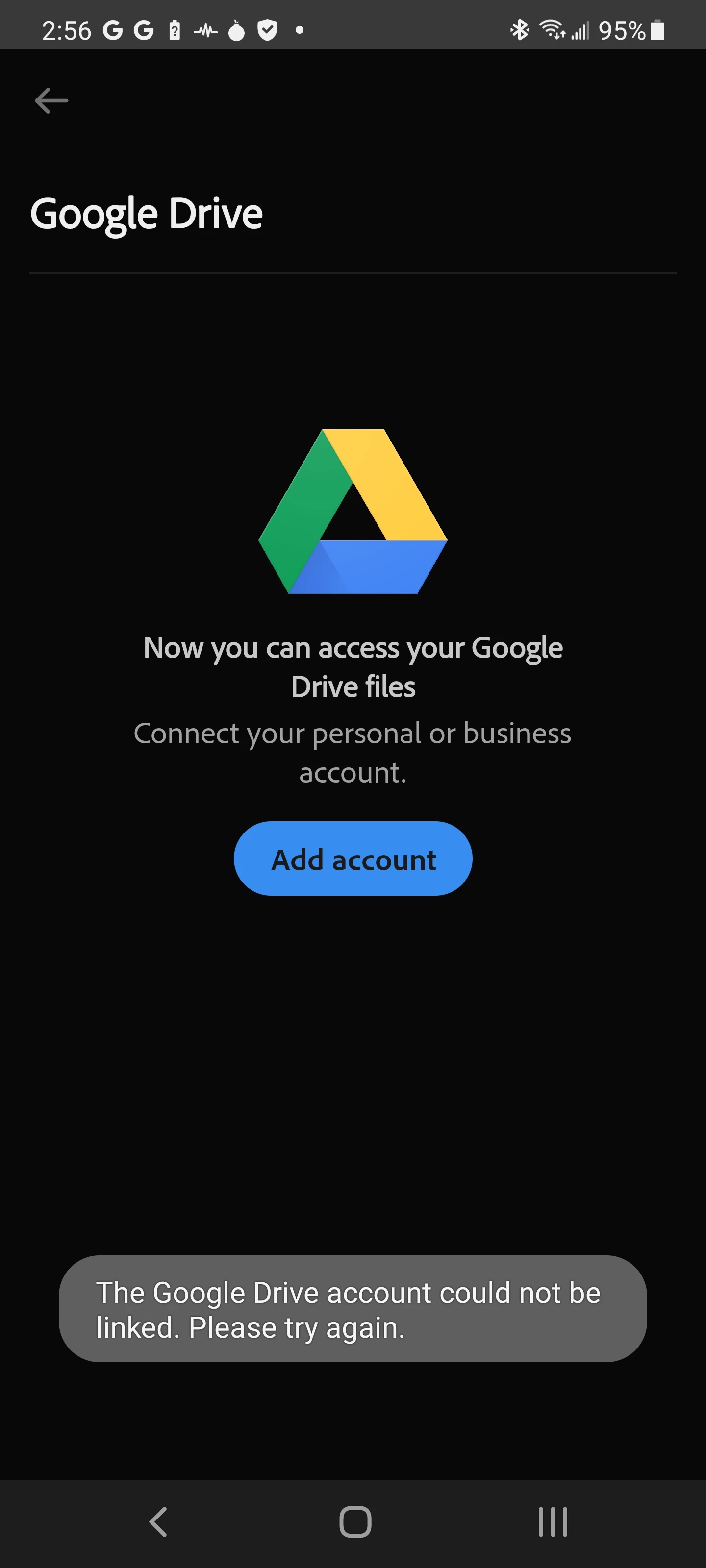Tap the Add account button
The height and width of the screenshot is (1568, 706).
pos(353,858)
